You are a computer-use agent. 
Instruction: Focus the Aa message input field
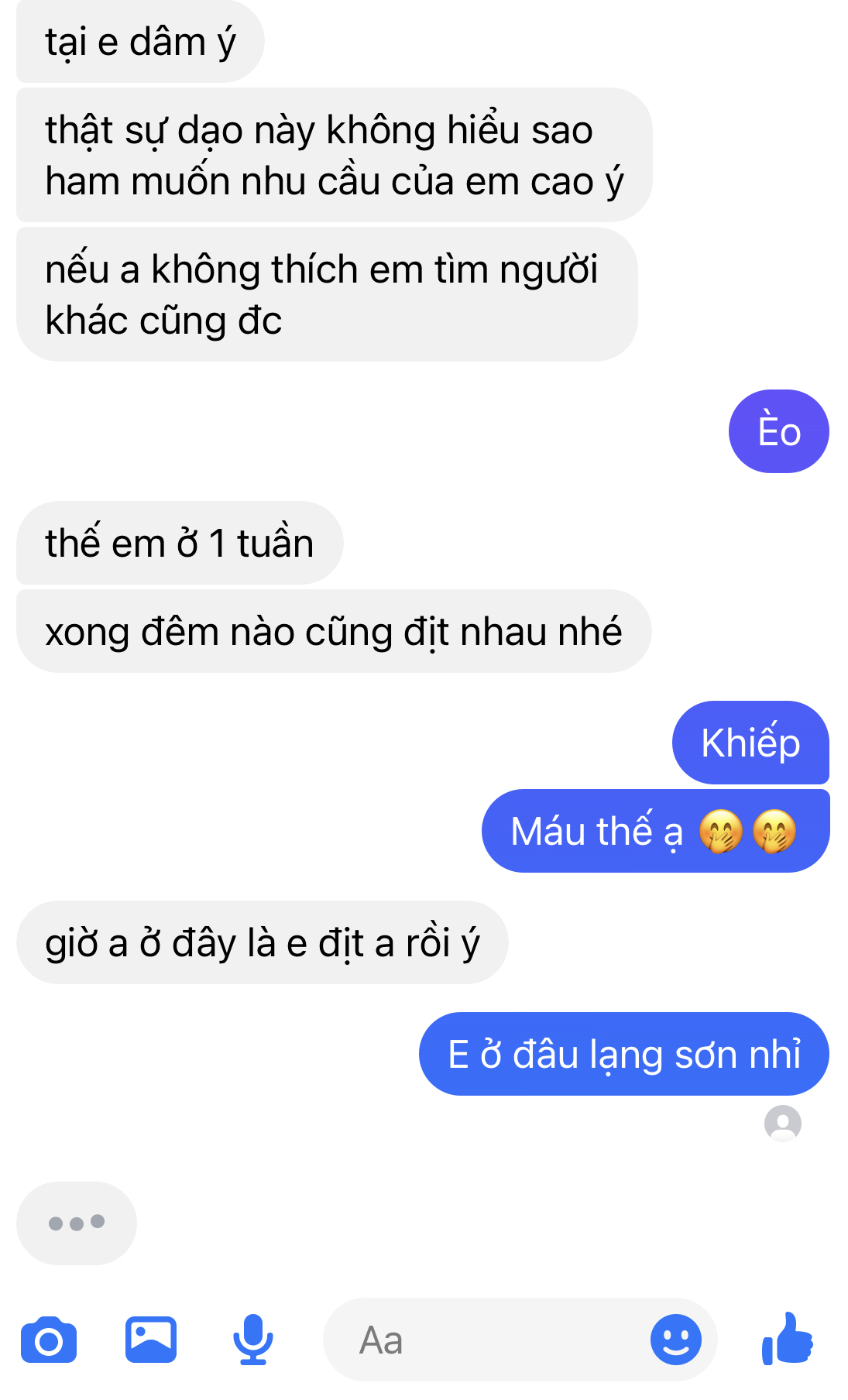click(488, 1340)
